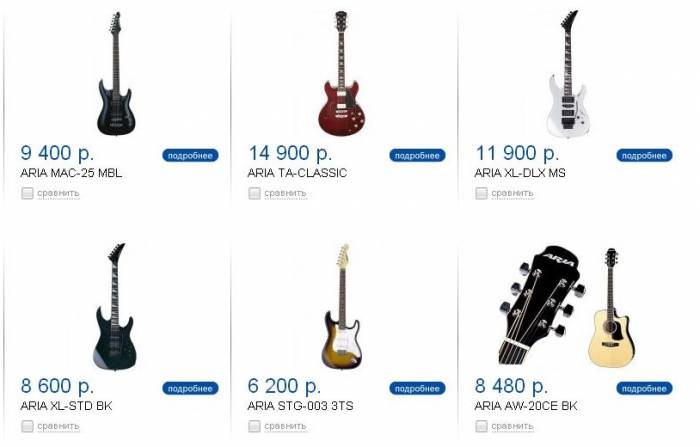View more about ARIA AW-20CE BK
The height and width of the screenshot is (447, 700).
644,388
